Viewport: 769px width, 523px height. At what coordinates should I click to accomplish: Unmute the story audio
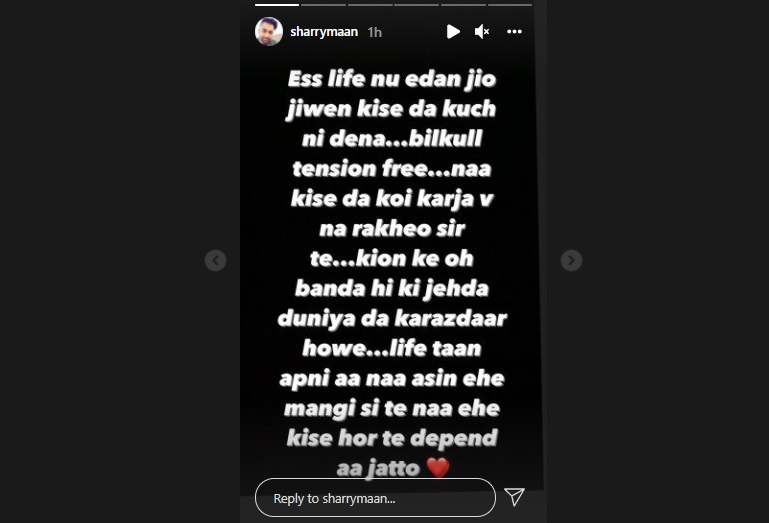click(482, 32)
